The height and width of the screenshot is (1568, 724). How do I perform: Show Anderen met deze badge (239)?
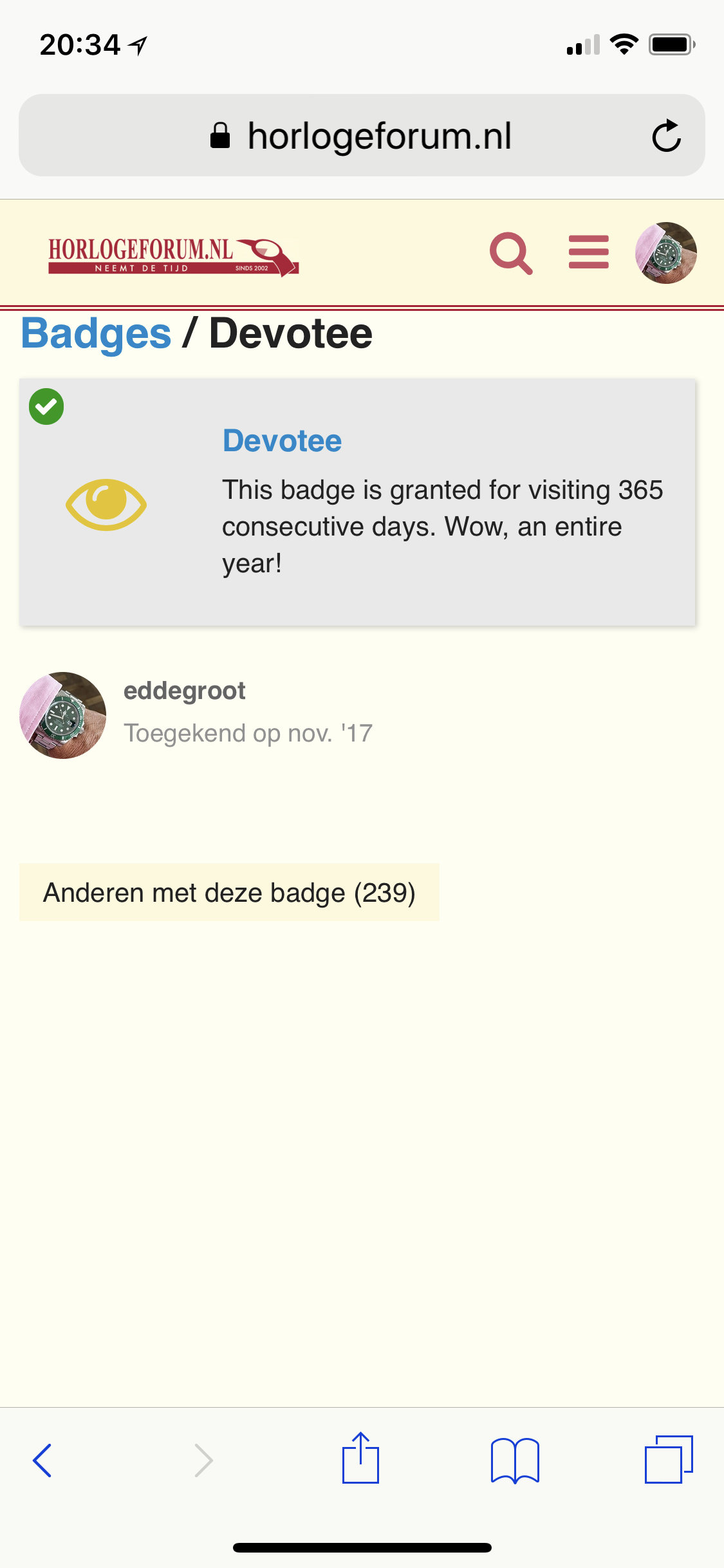tap(229, 892)
